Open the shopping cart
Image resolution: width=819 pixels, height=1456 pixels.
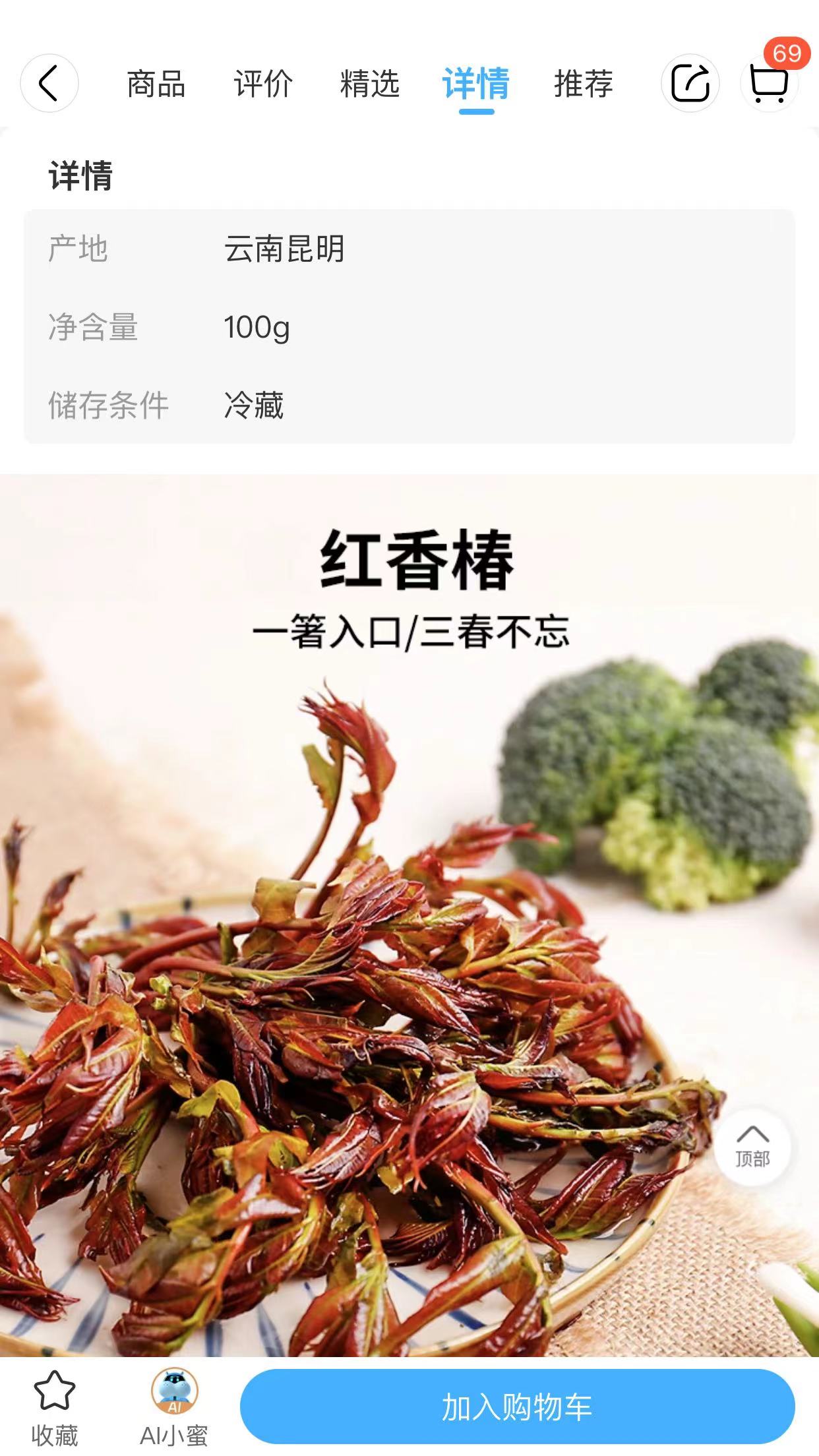pyautogui.click(x=769, y=84)
